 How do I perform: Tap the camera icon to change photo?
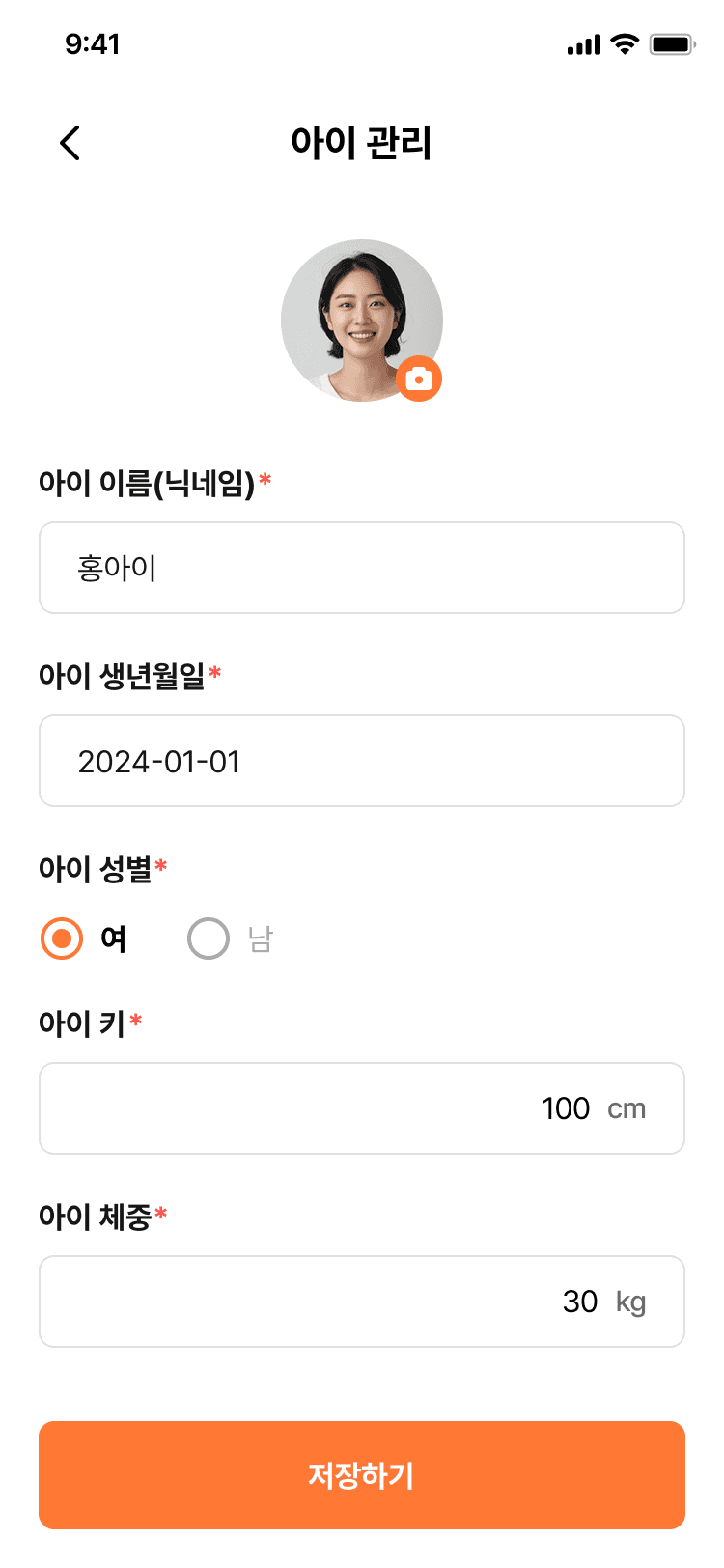(419, 379)
